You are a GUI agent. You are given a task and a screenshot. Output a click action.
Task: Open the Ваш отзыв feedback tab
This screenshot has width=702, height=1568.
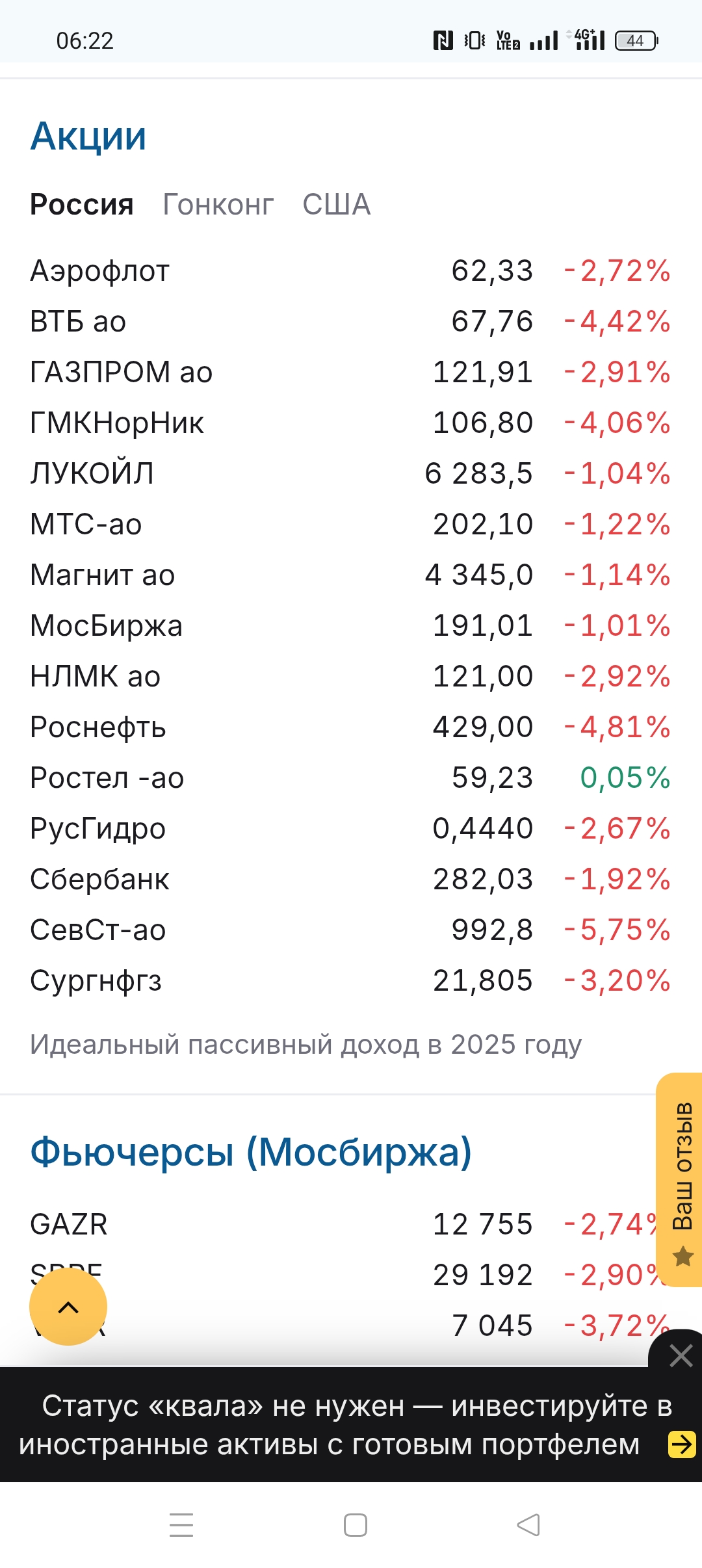[x=681, y=1179]
